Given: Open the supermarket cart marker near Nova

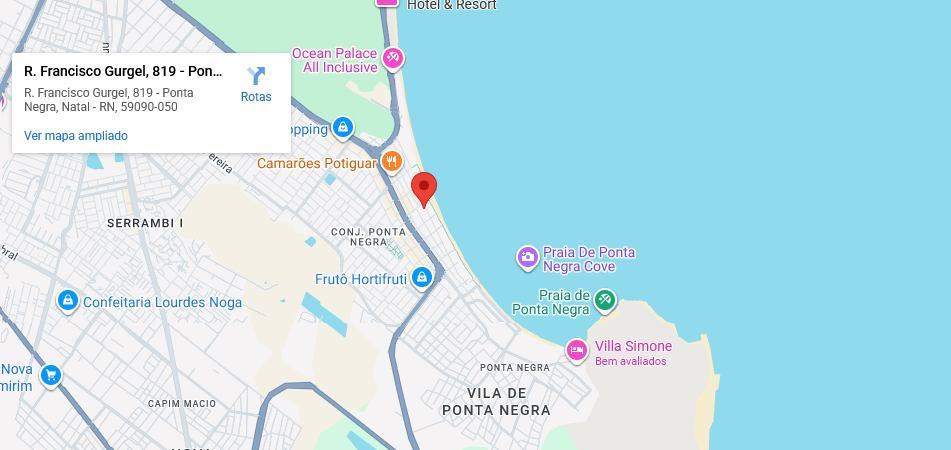Looking at the screenshot, I should click(50, 376).
